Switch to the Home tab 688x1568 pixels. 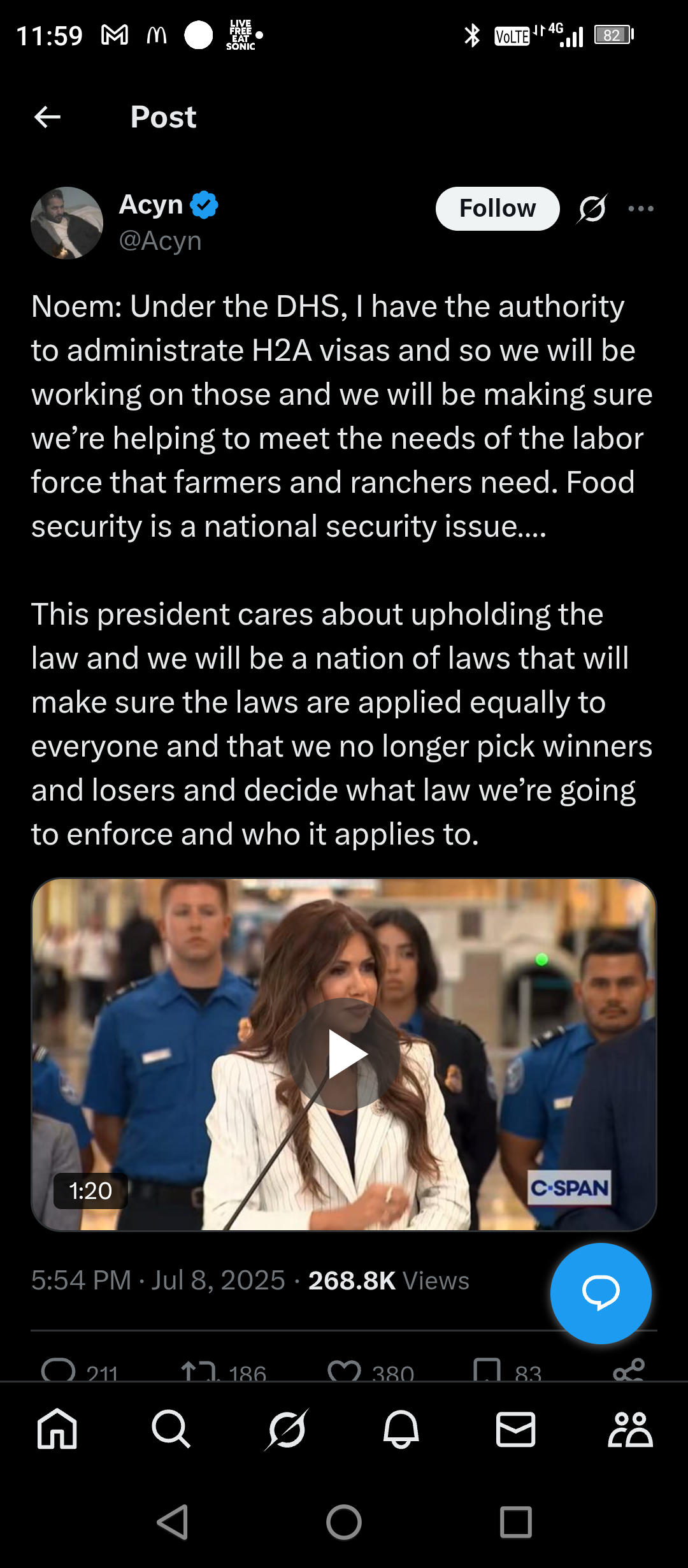[57, 1428]
